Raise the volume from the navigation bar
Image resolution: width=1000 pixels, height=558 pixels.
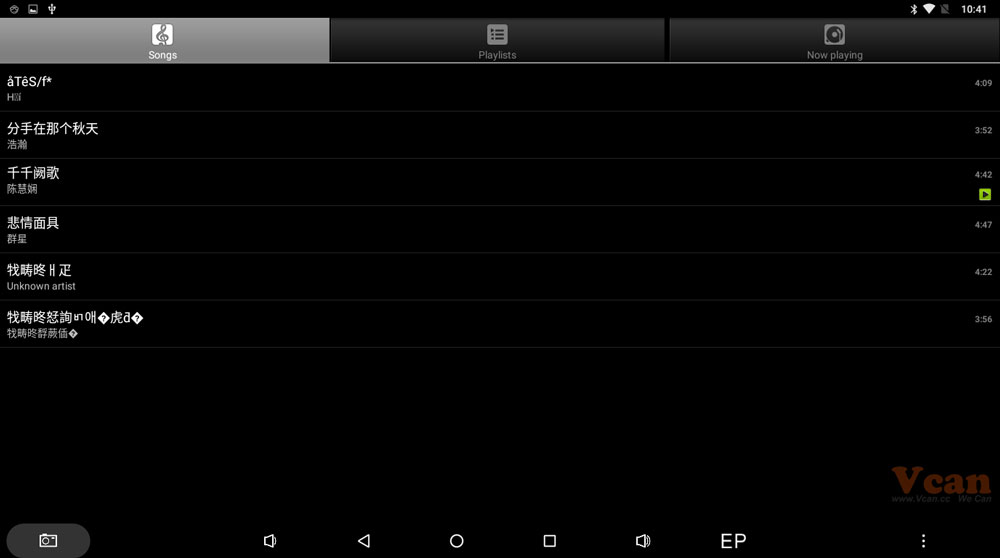click(643, 541)
